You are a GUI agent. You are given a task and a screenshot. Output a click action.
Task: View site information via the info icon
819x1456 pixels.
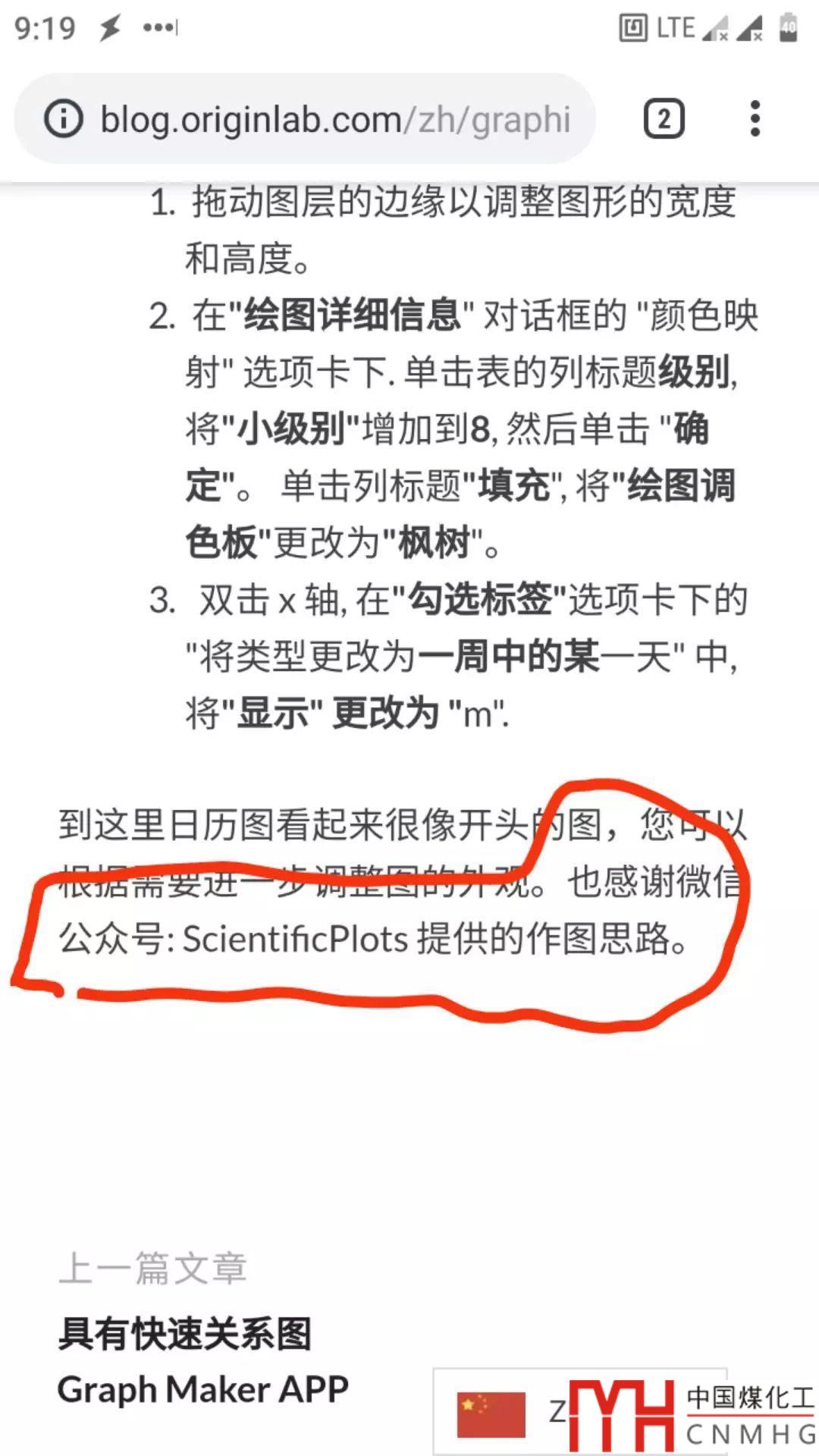click(x=64, y=119)
